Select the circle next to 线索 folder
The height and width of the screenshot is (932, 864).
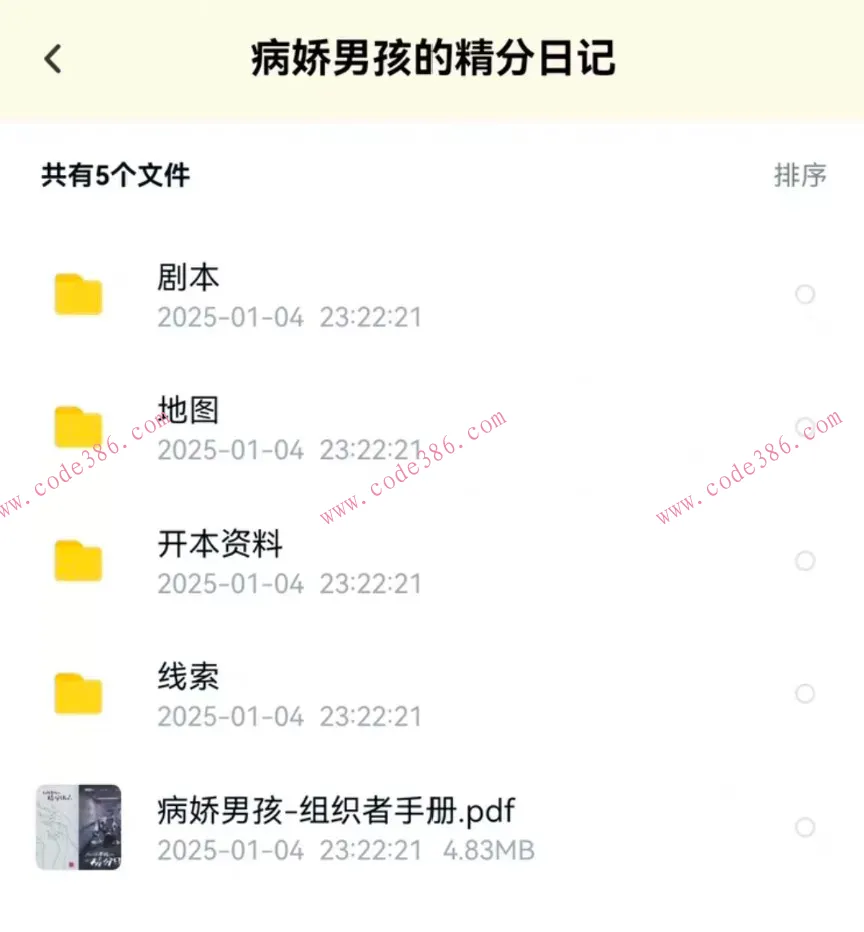(x=805, y=693)
